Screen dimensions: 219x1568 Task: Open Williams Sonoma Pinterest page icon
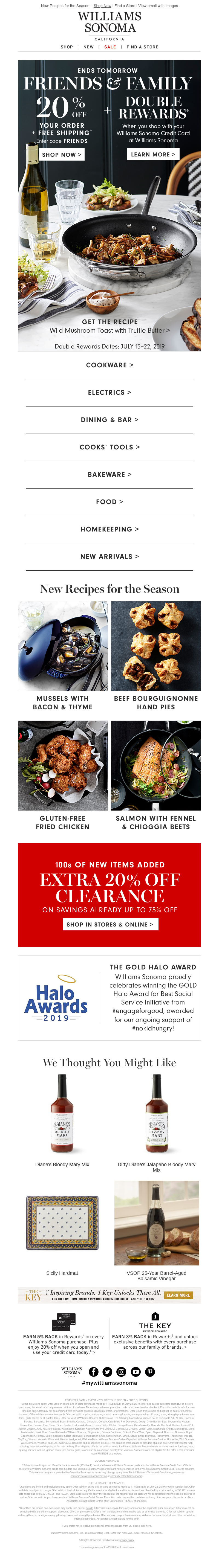coord(150,1372)
